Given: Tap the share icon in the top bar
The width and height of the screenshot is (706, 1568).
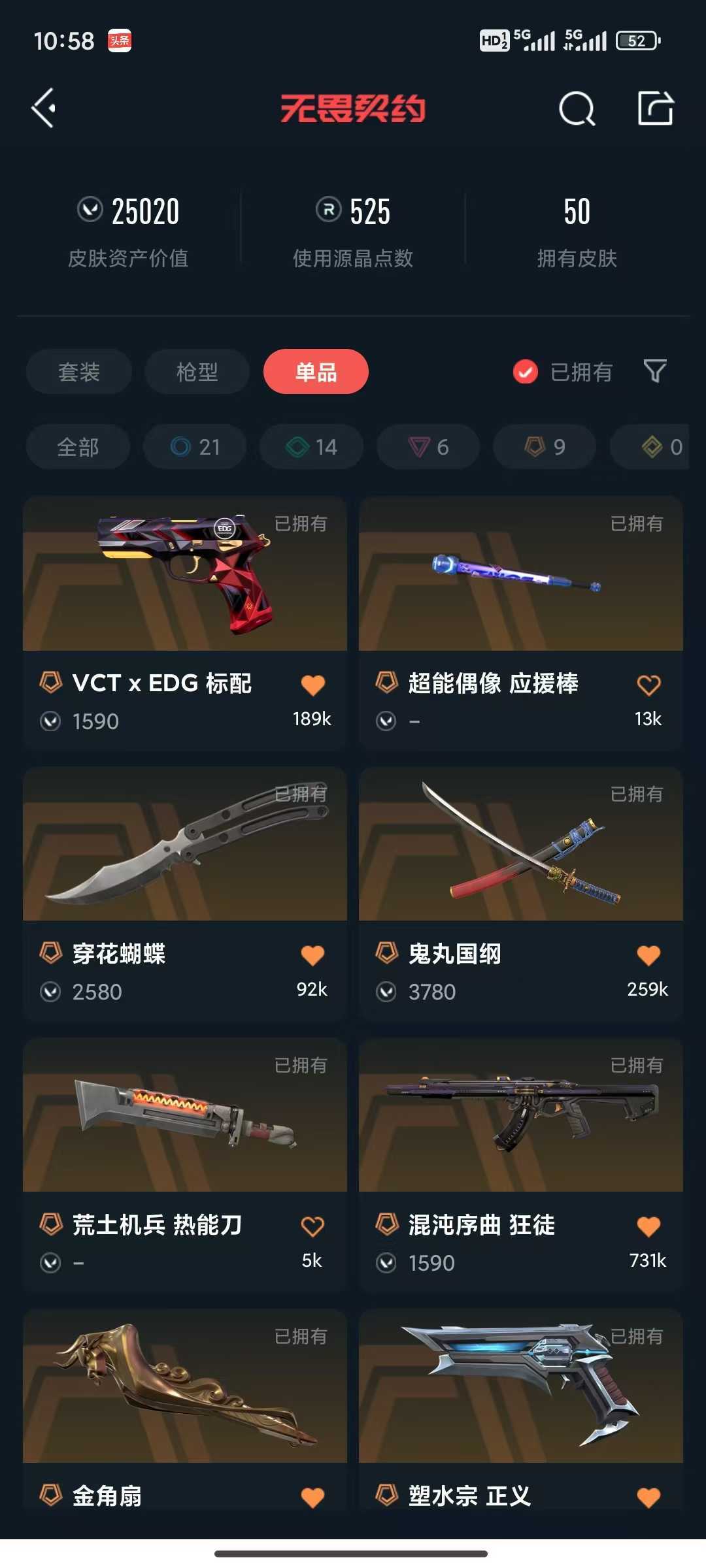Looking at the screenshot, I should (x=655, y=108).
